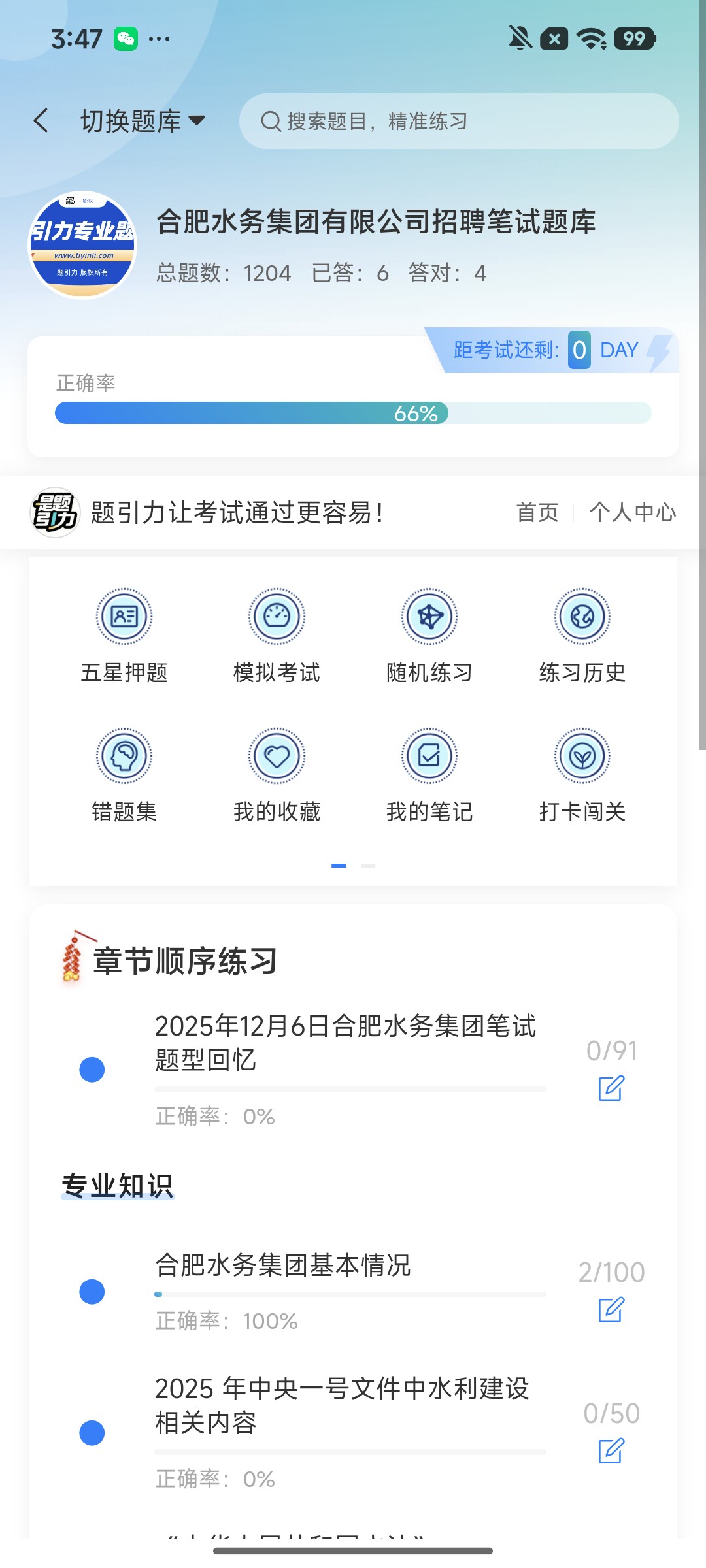Screen dimensions: 706x1568
Task: Tap edit icon beside 2025 年中央一号文件 chapter
Action: 611,1450
